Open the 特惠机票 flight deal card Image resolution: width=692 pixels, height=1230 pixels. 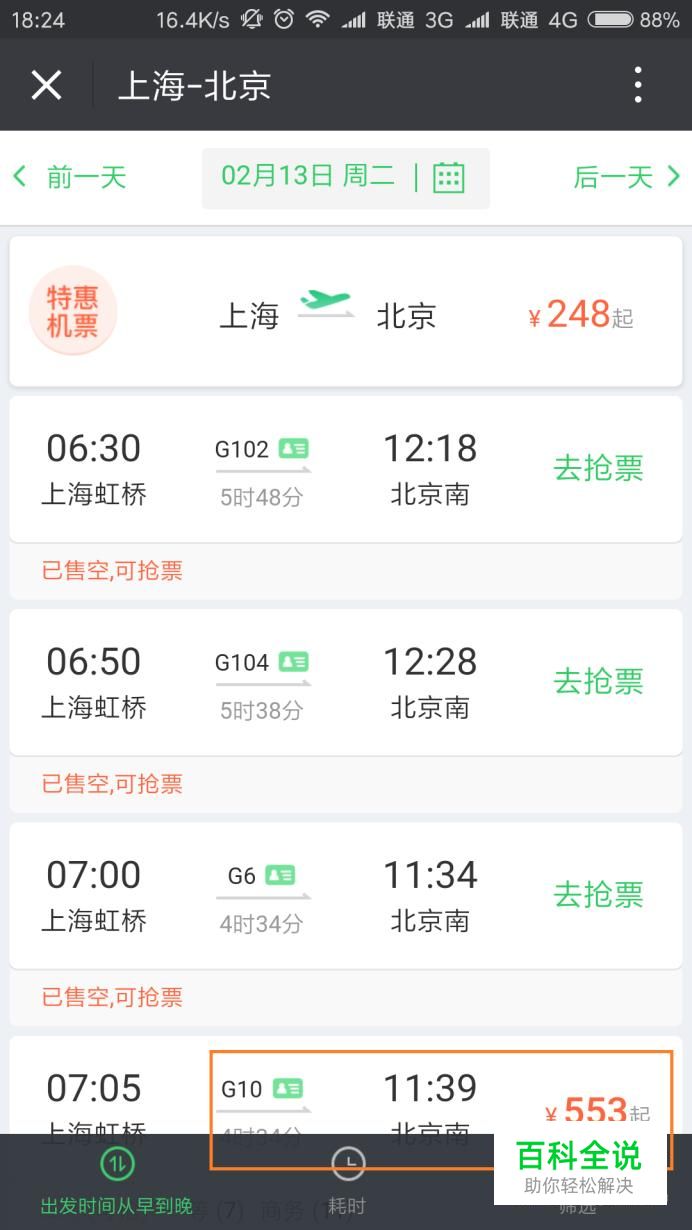click(346, 311)
